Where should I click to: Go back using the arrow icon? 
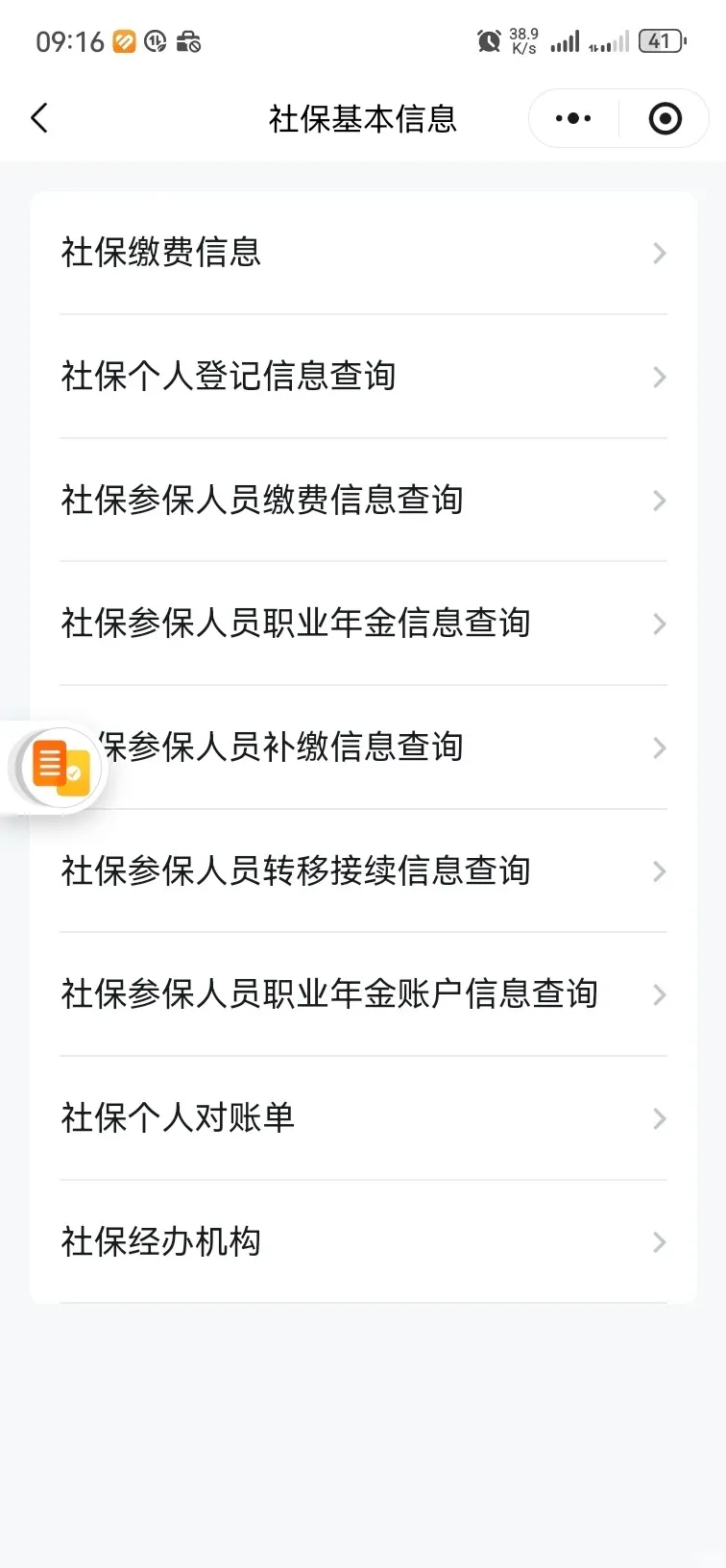coord(39,118)
